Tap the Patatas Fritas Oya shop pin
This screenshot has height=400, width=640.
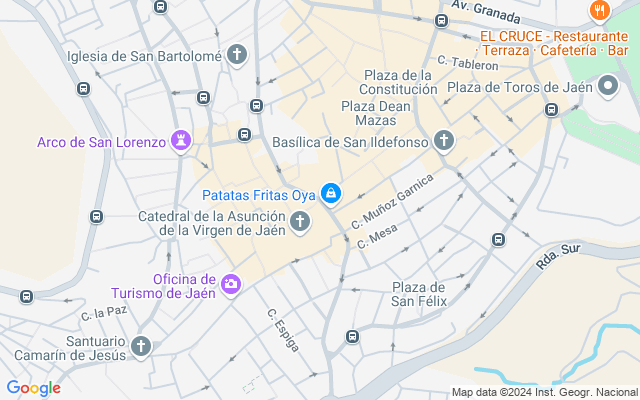tap(331, 192)
